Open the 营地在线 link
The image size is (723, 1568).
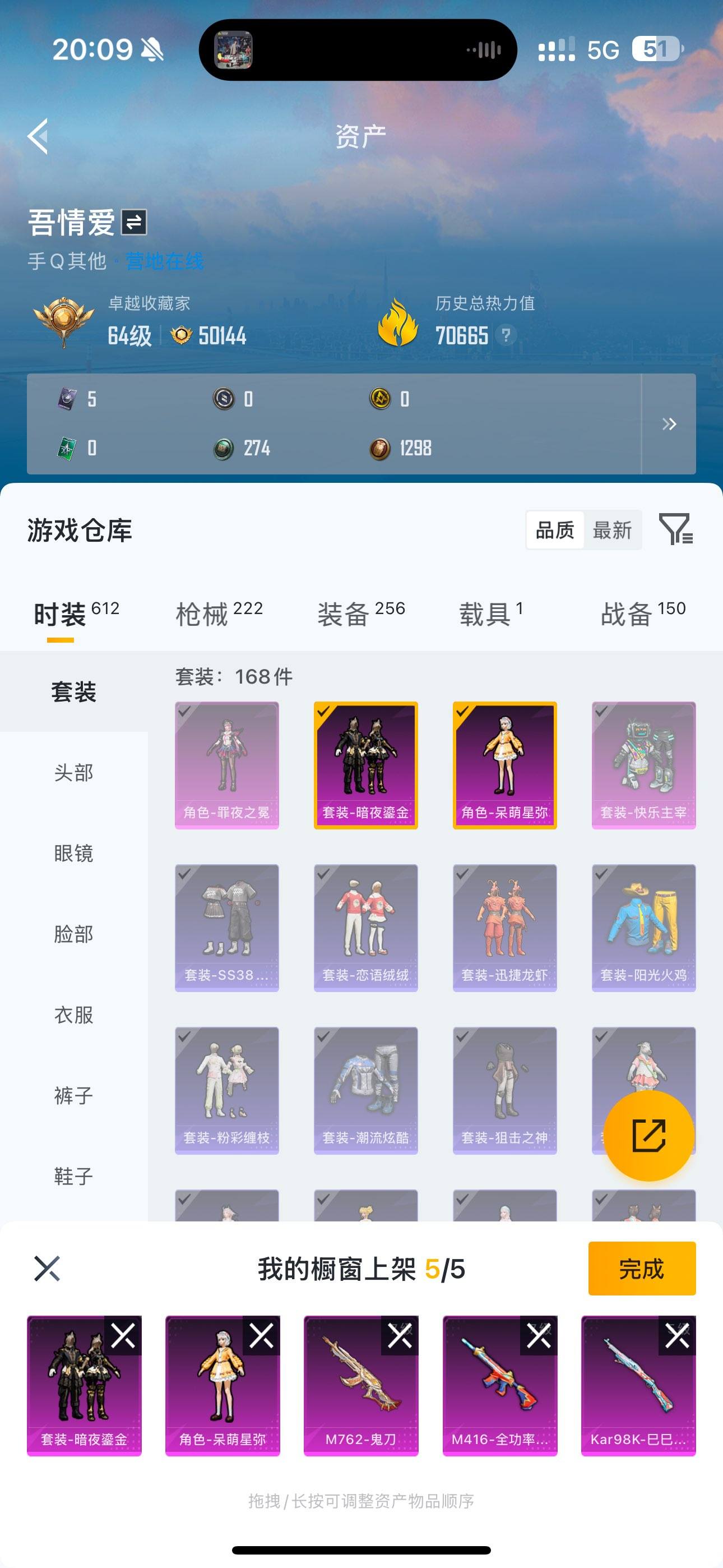pos(164,261)
